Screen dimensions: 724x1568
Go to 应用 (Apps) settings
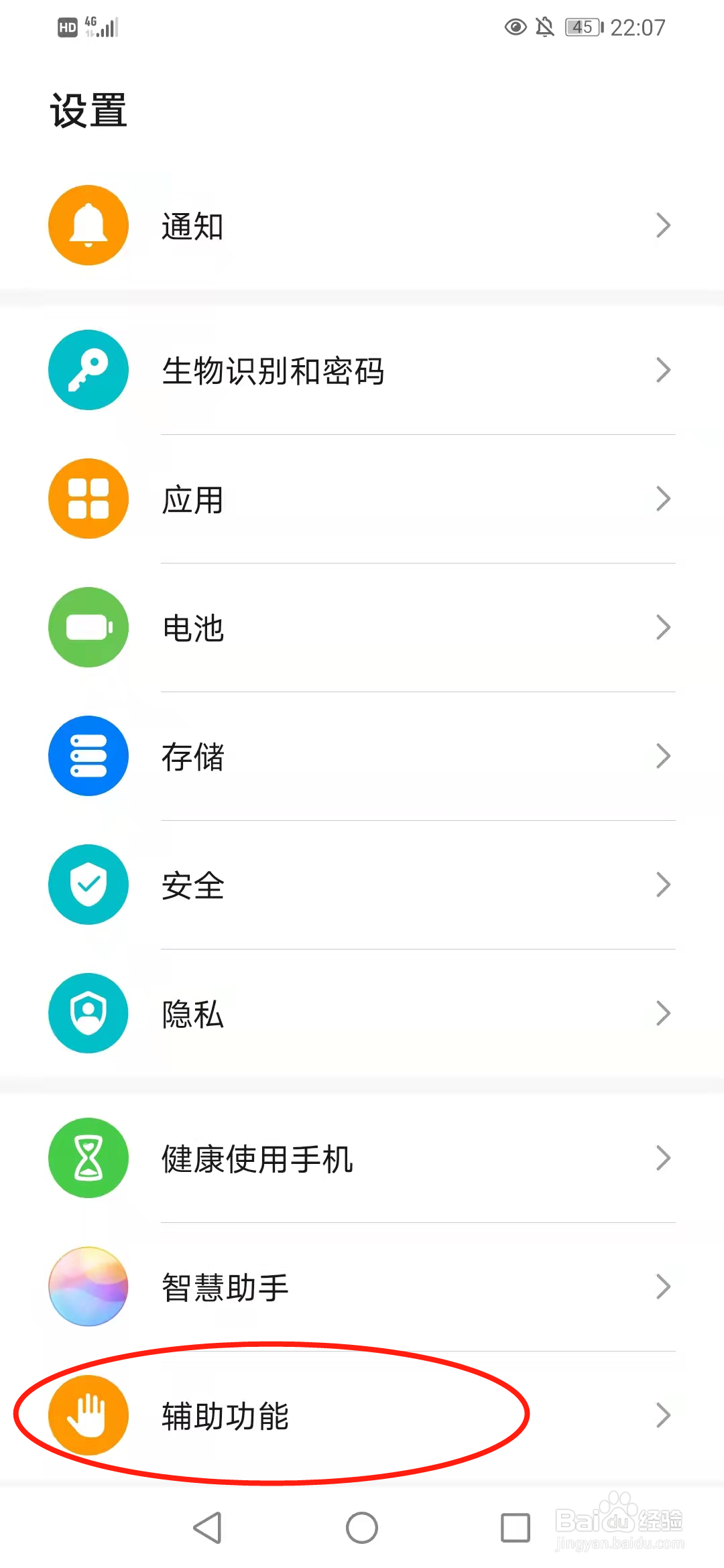point(362,499)
